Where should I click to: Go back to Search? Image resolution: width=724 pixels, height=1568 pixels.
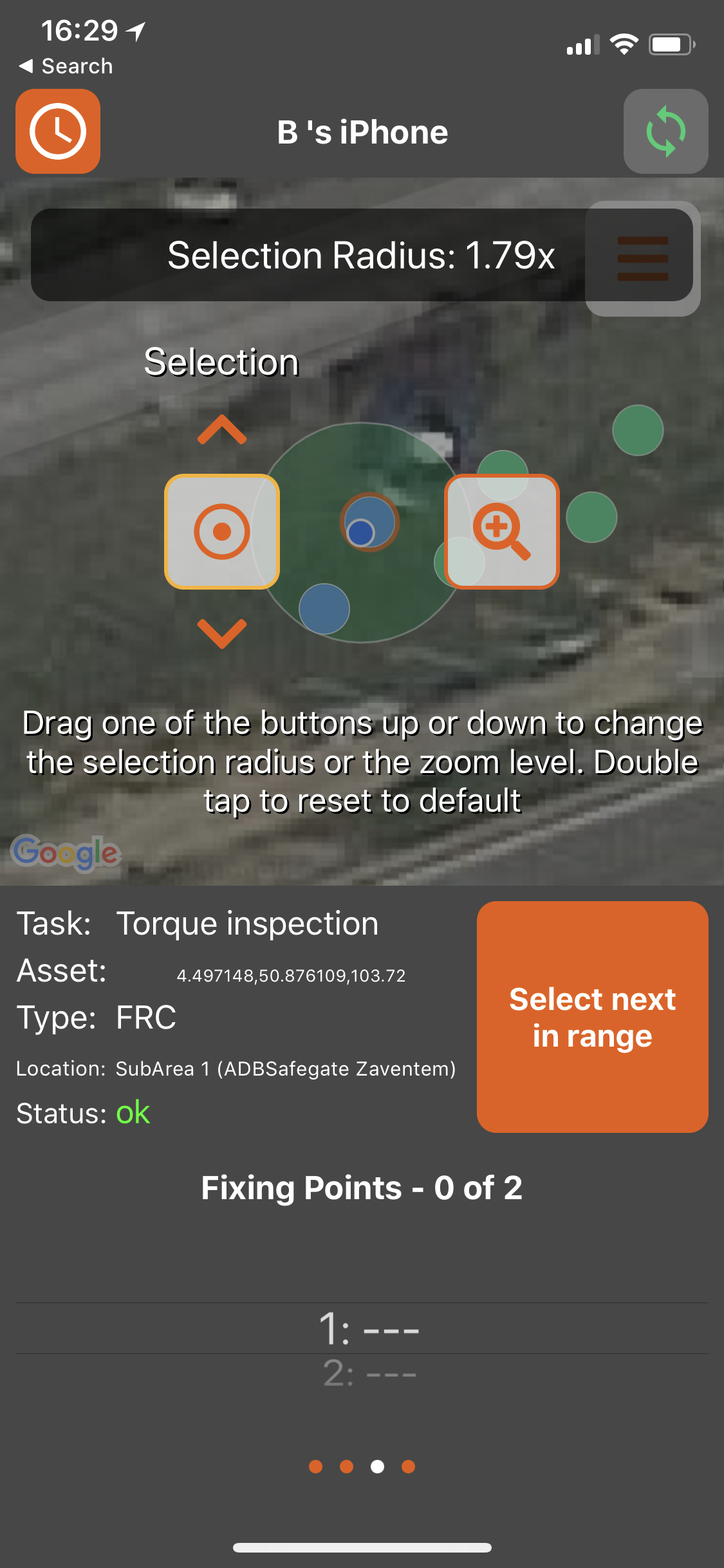(x=66, y=66)
